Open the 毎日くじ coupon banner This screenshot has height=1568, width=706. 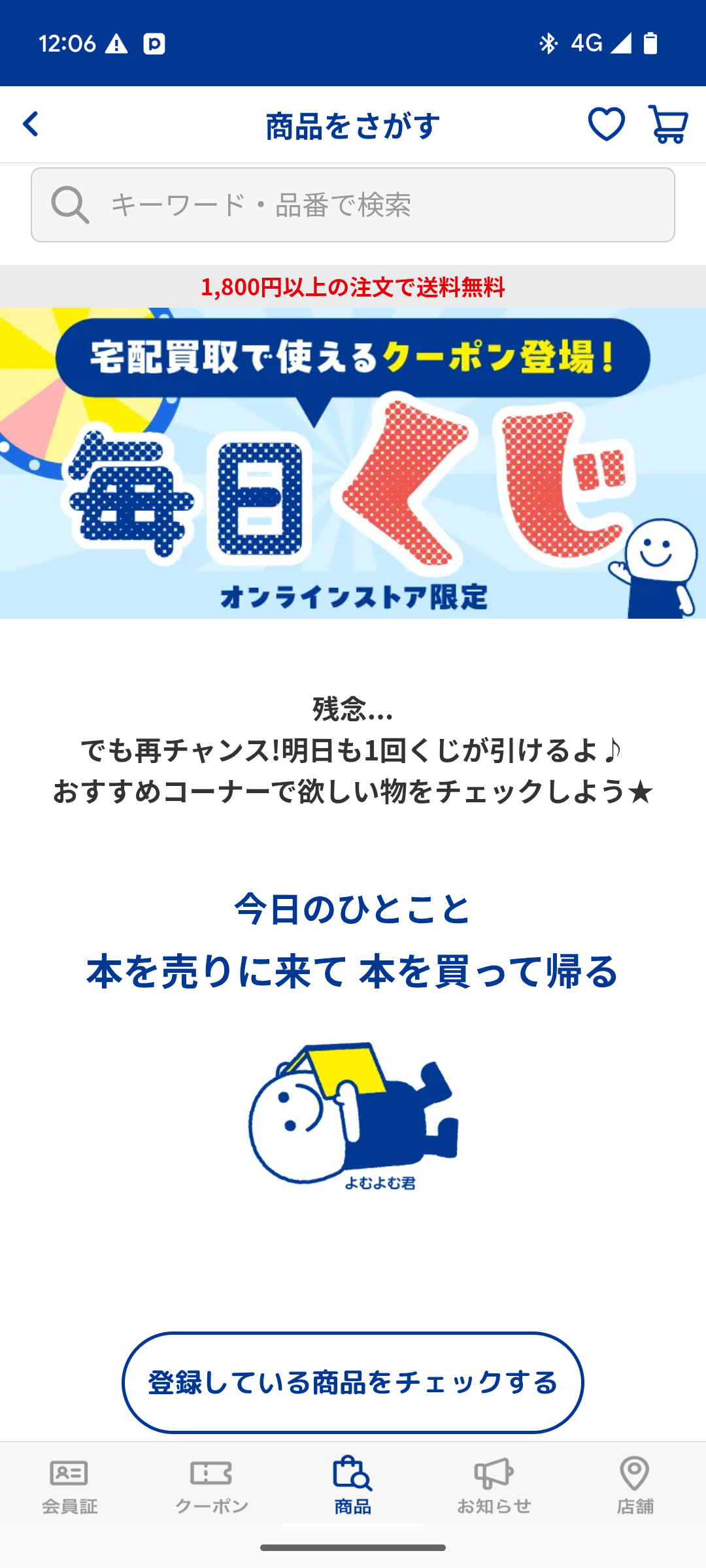click(353, 463)
